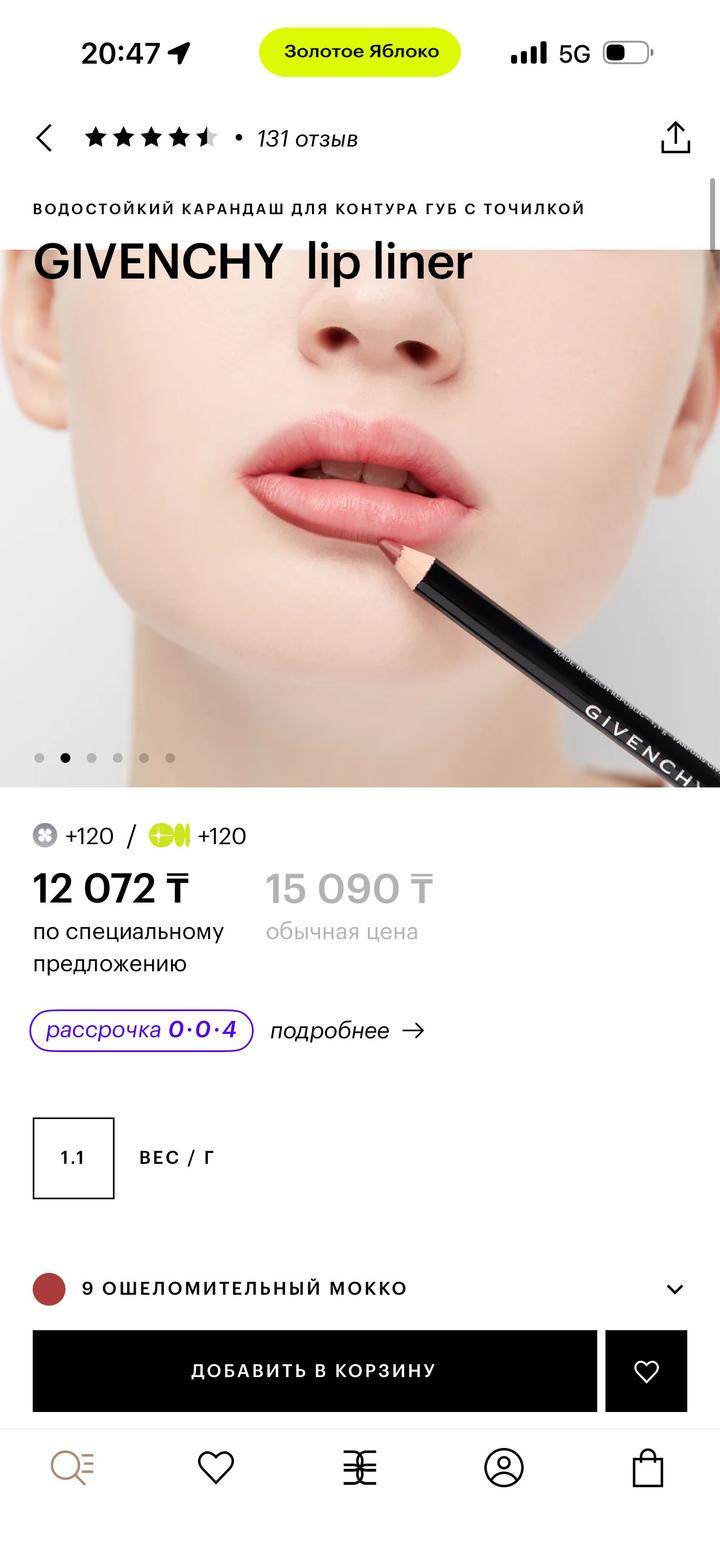Open the Золотое Яблоко home logo tab

point(360,1468)
